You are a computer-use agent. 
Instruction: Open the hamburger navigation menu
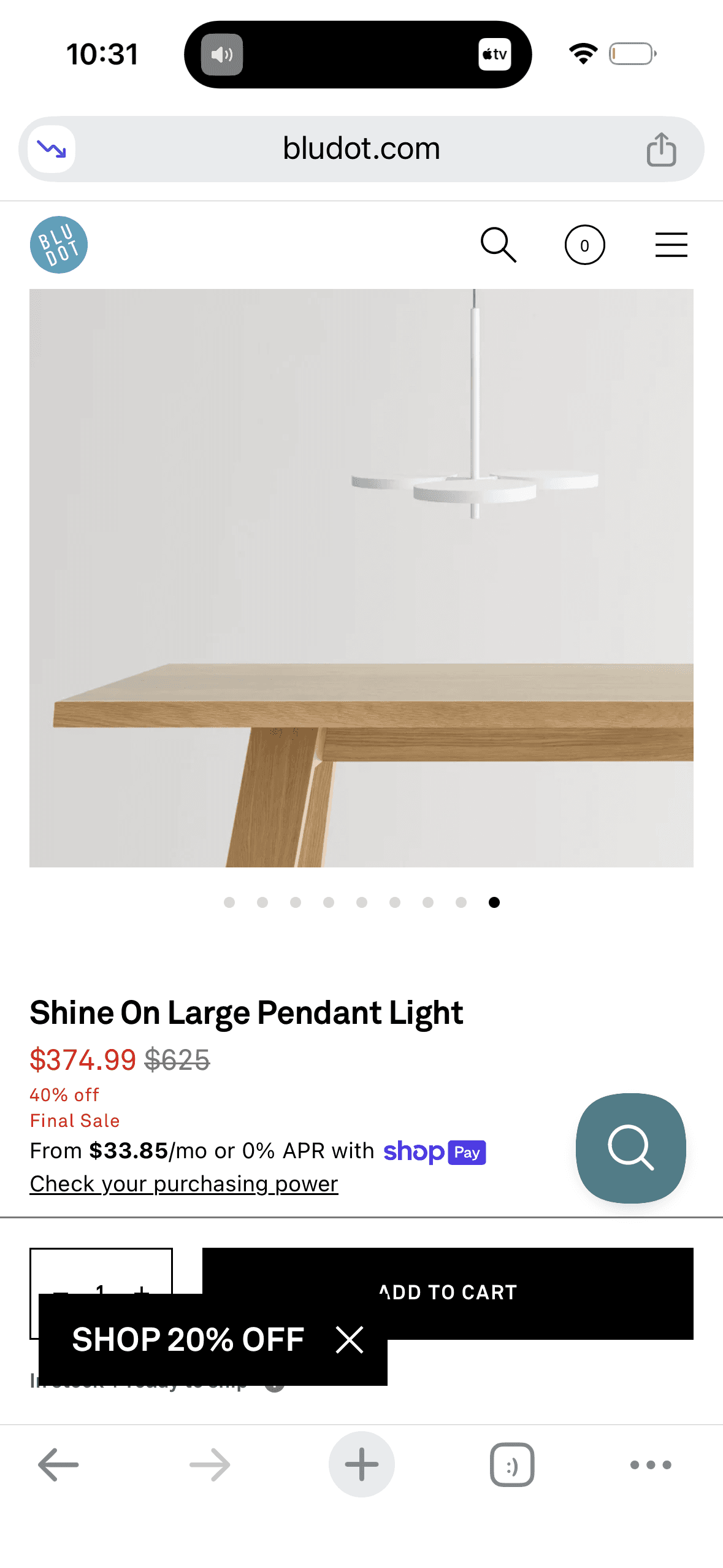tap(670, 244)
